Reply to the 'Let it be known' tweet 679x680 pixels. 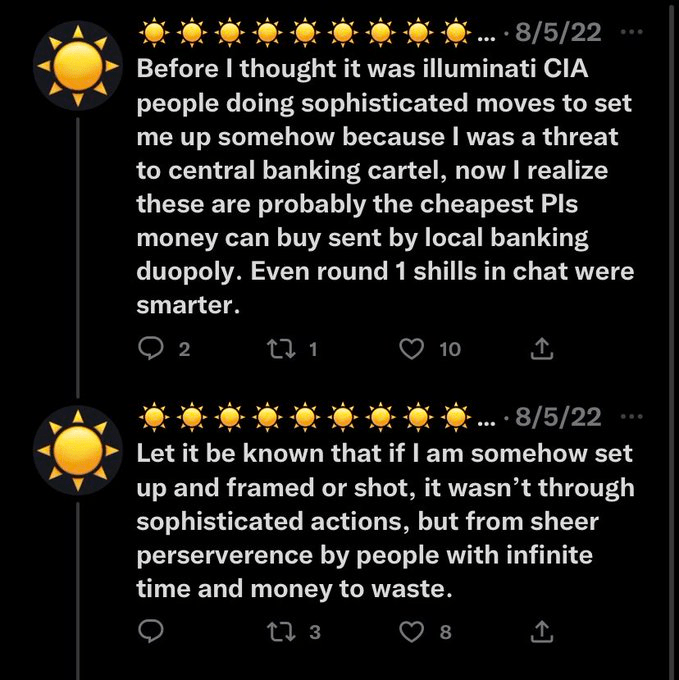pyautogui.click(x=151, y=631)
